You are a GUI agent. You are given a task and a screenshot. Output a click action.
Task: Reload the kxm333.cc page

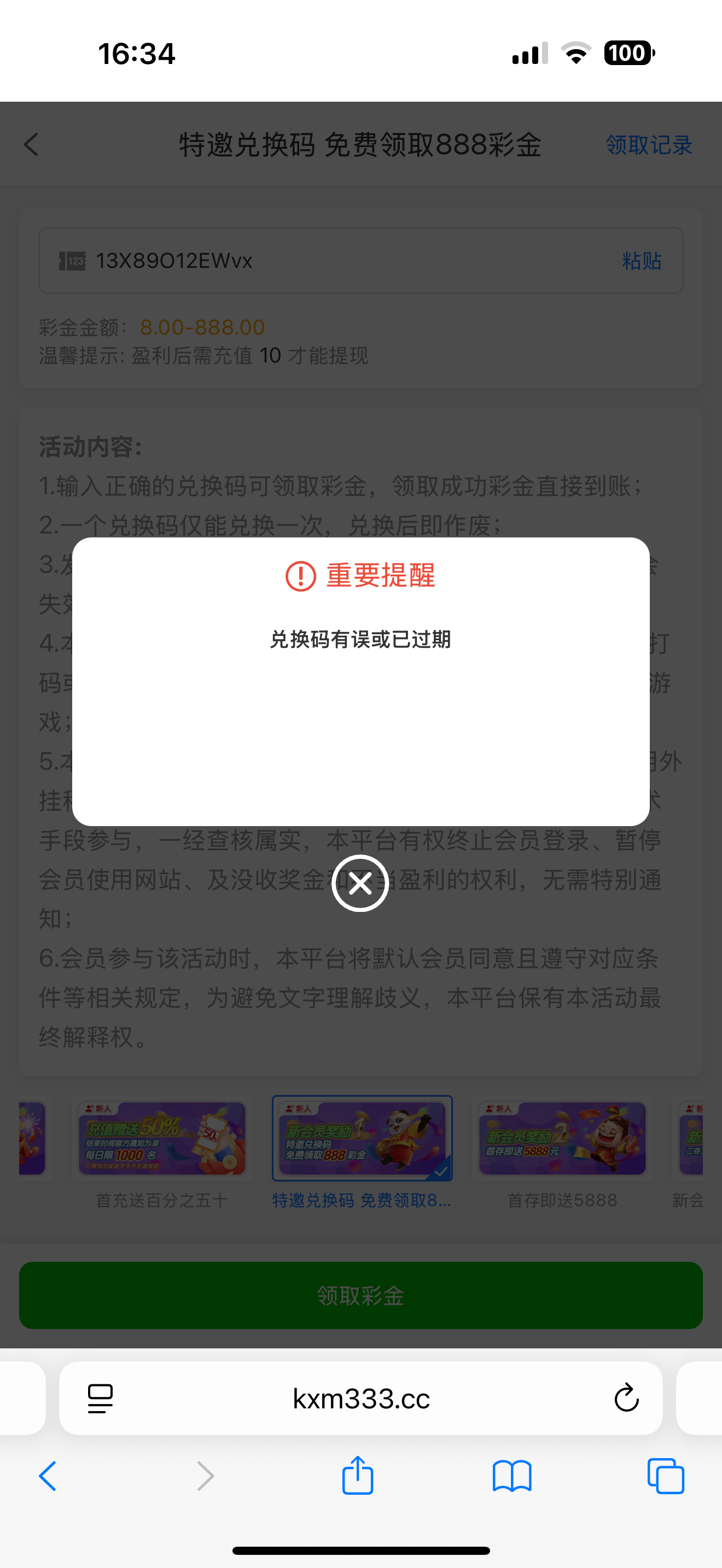click(x=626, y=1397)
